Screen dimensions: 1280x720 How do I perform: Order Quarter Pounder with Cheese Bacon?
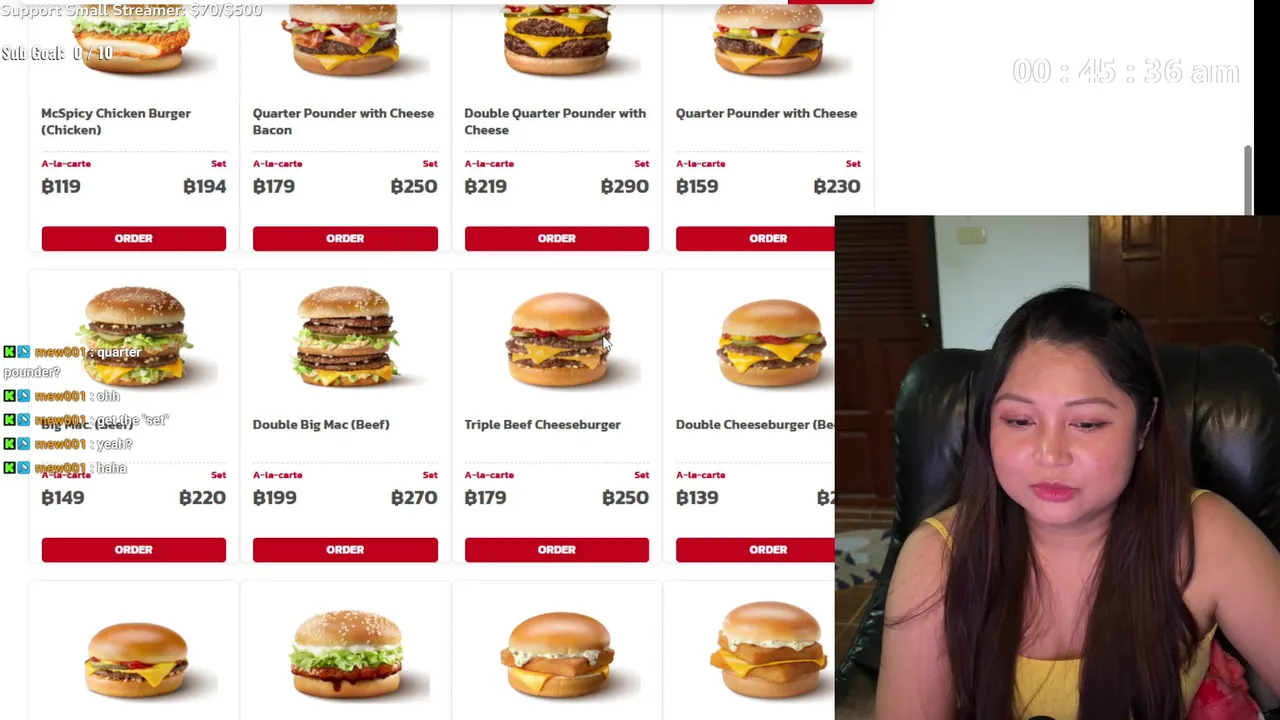(x=344, y=238)
